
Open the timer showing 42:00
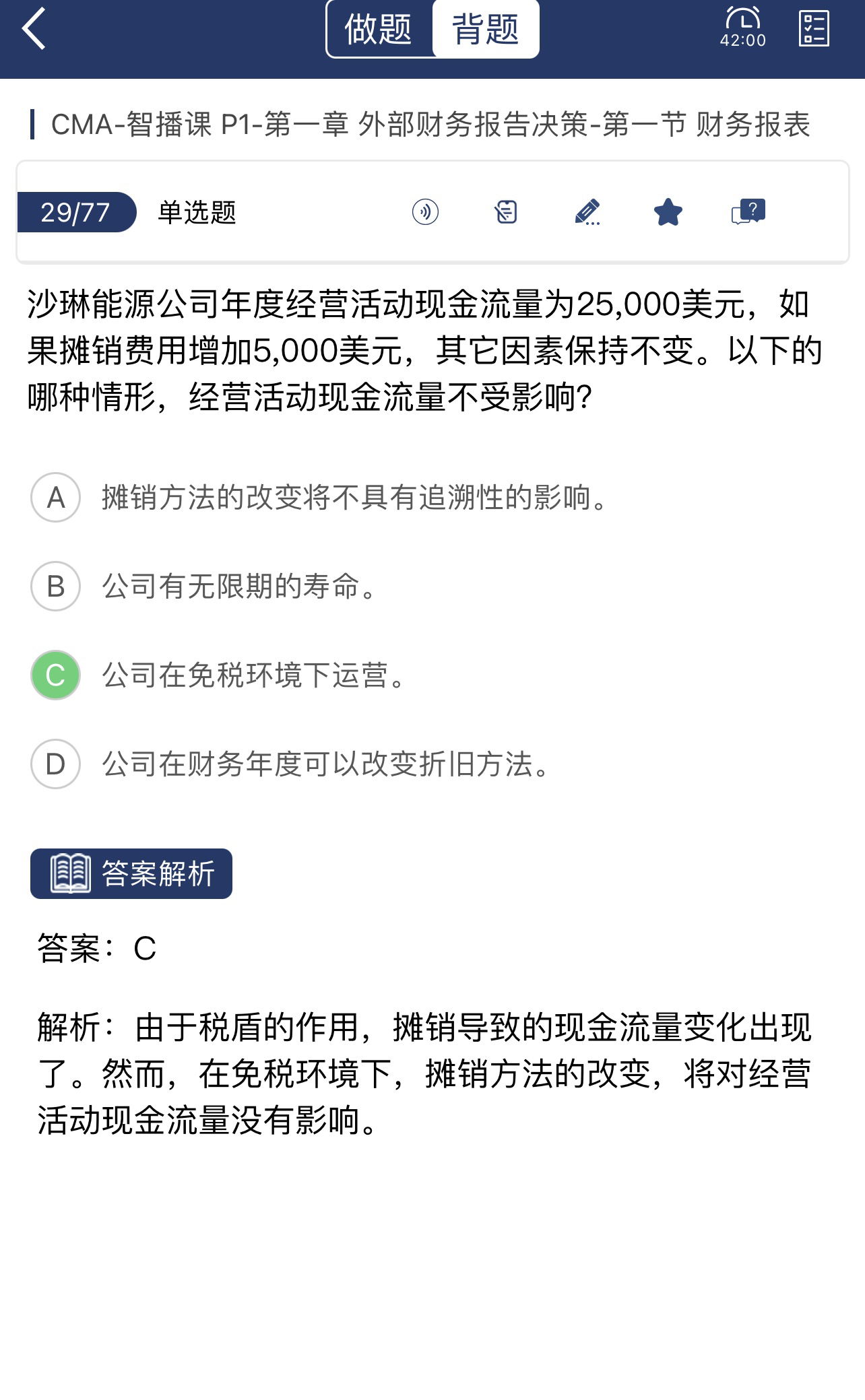click(x=742, y=28)
